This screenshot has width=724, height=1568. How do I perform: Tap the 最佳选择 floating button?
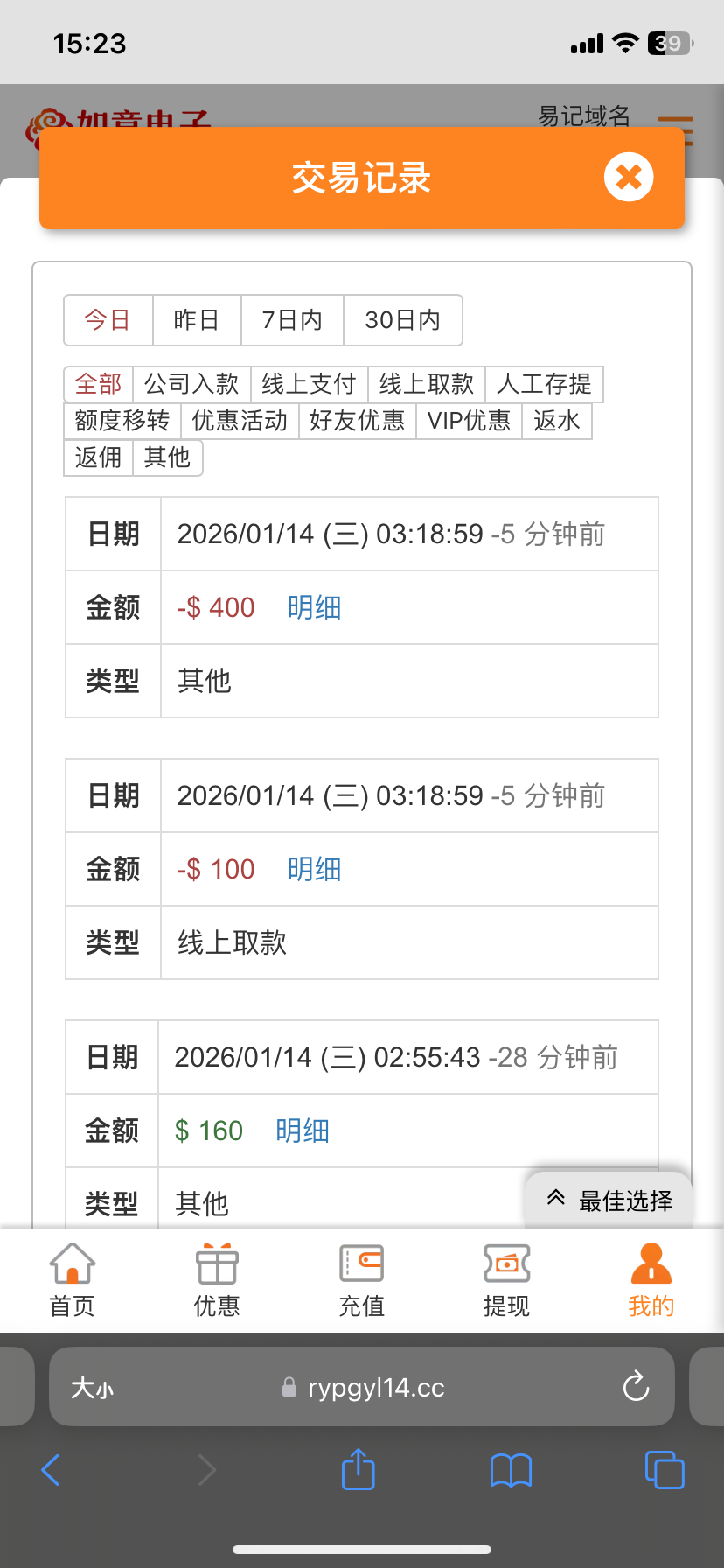(x=609, y=1200)
